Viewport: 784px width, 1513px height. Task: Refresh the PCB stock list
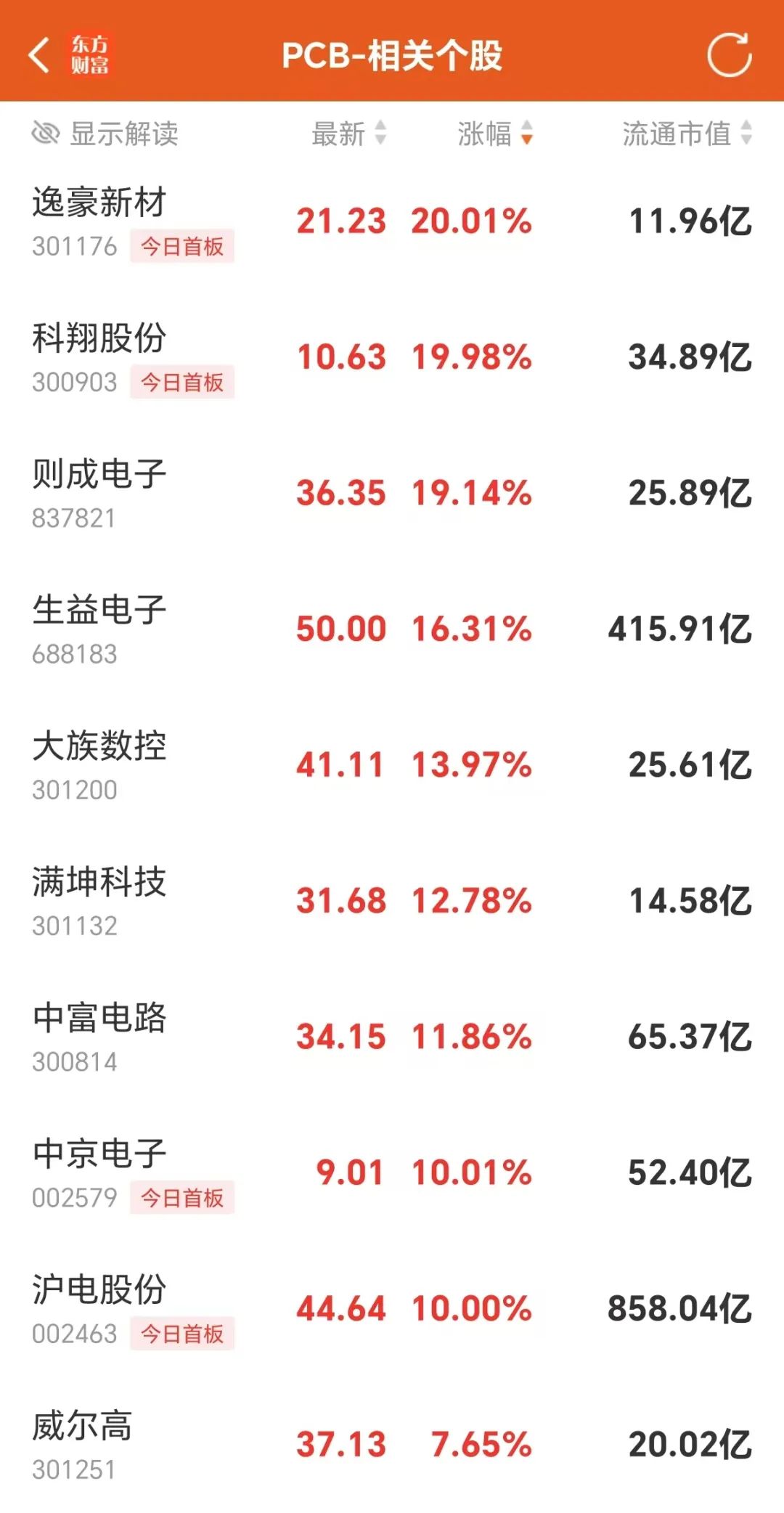pos(729,55)
